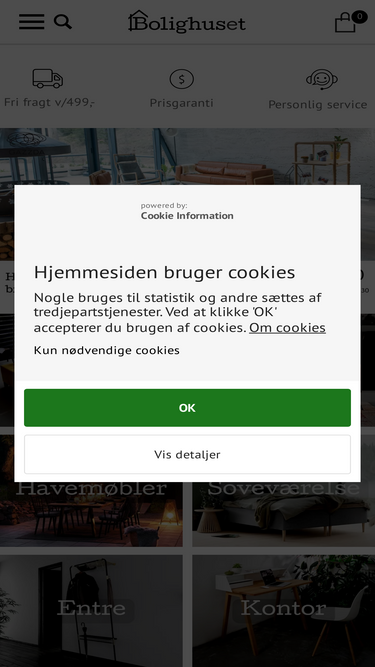The width and height of the screenshot is (375, 667).
Task: Open the hamburger menu
Action: tap(31, 21)
